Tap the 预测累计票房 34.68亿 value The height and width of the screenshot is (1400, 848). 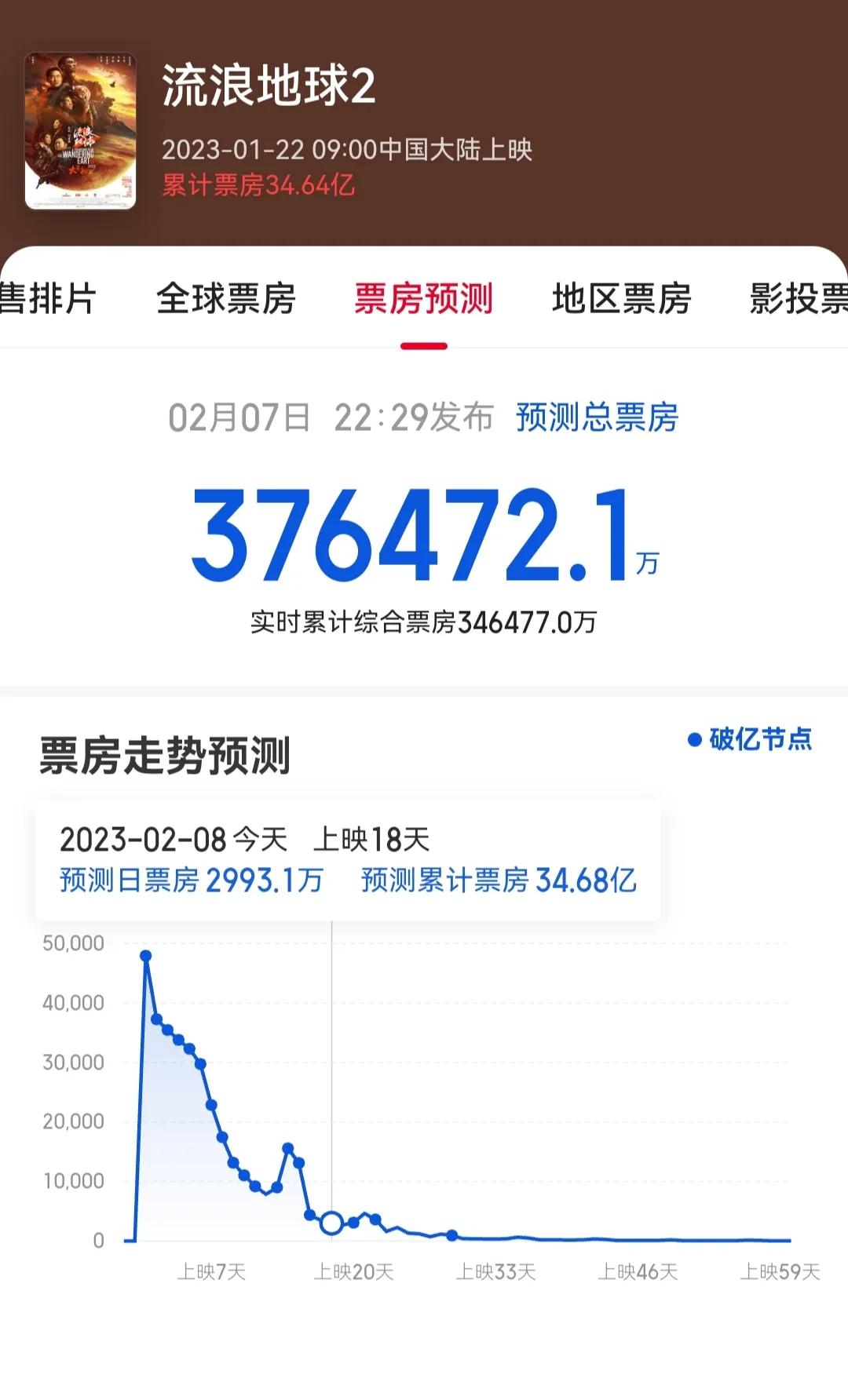[x=499, y=882]
